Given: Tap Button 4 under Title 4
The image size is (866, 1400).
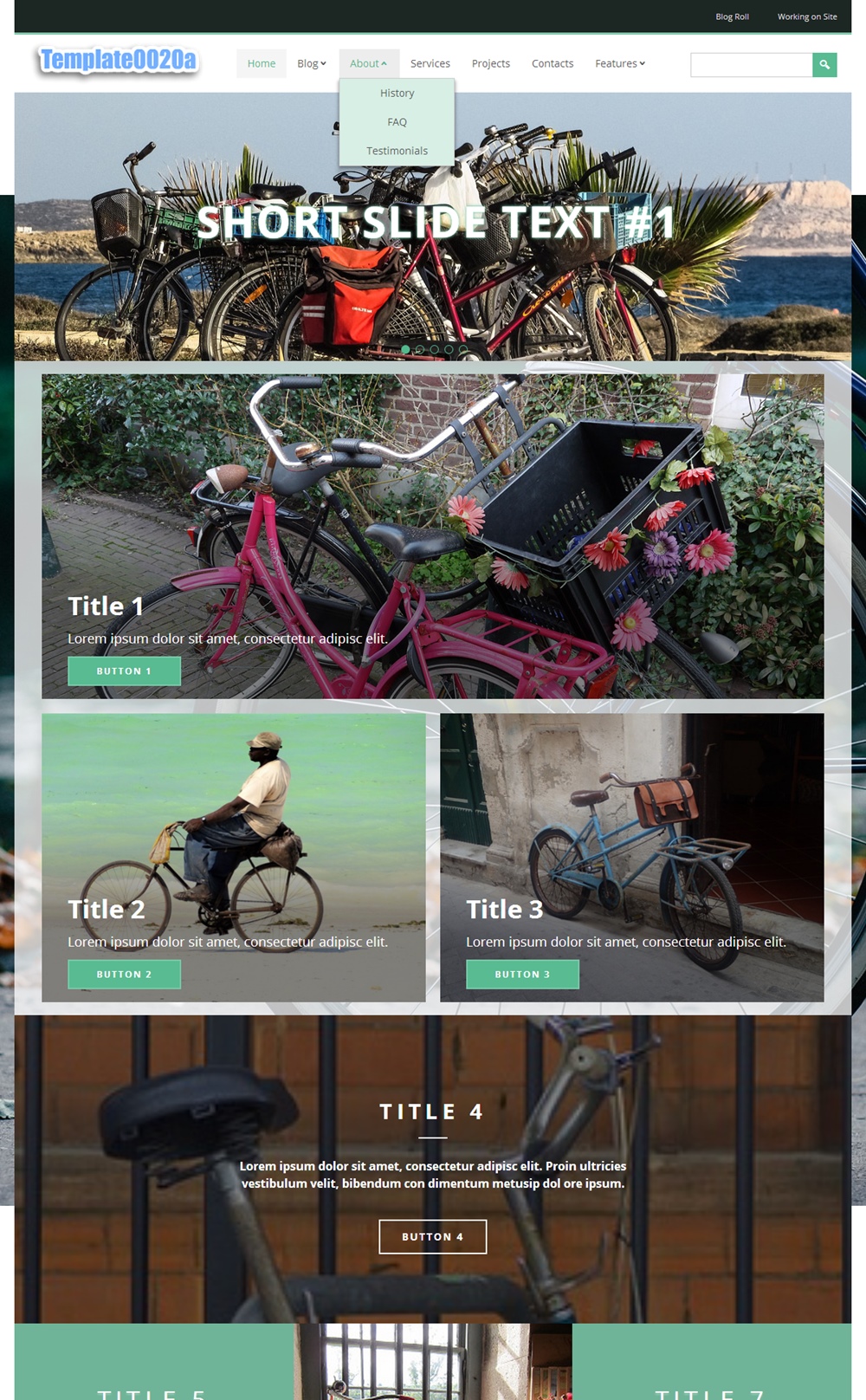Looking at the screenshot, I should coord(432,1236).
